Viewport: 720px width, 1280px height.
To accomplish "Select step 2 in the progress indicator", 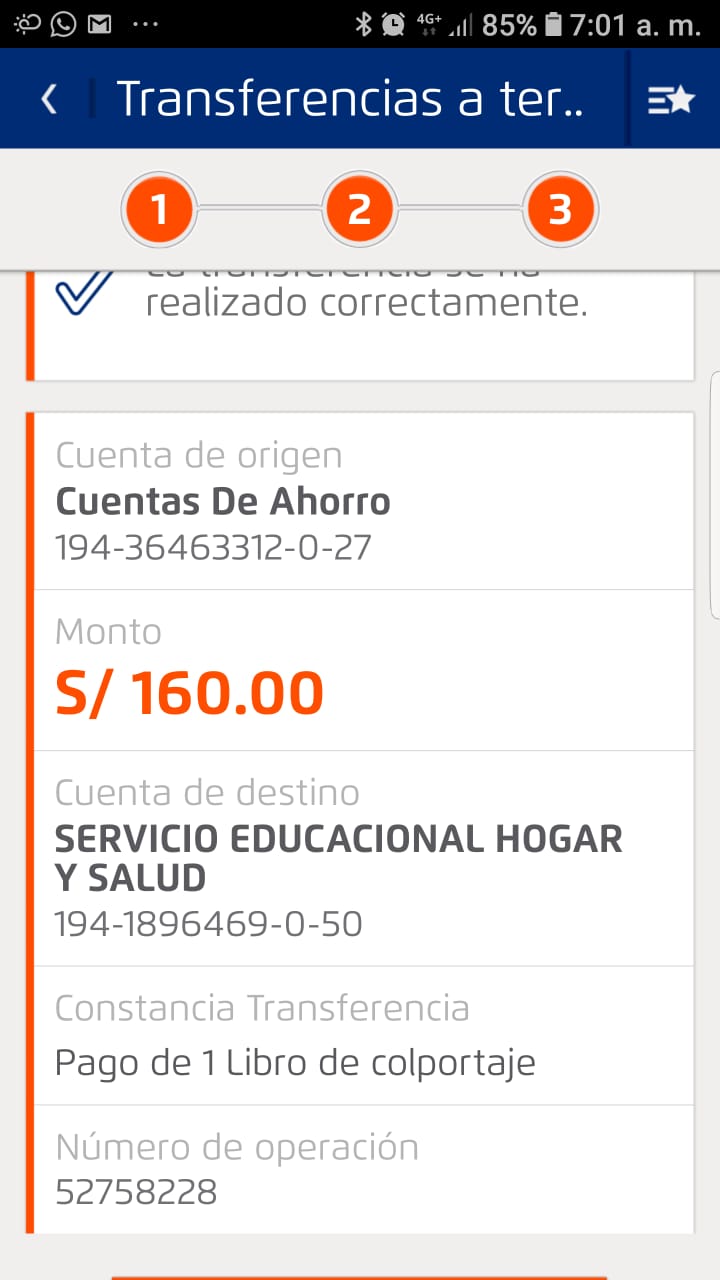I will click(359, 210).
